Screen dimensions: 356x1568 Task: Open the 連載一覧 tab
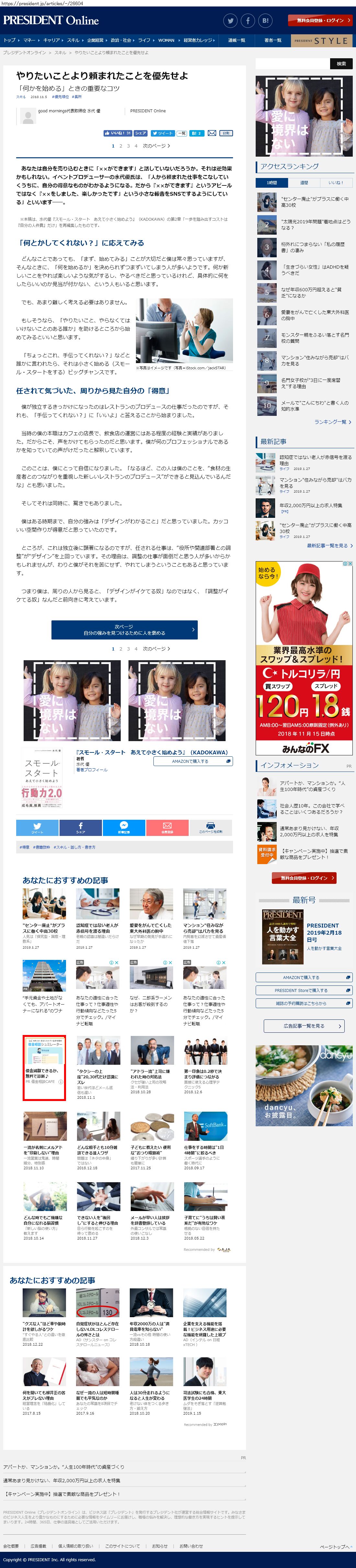[x=236, y=40]
